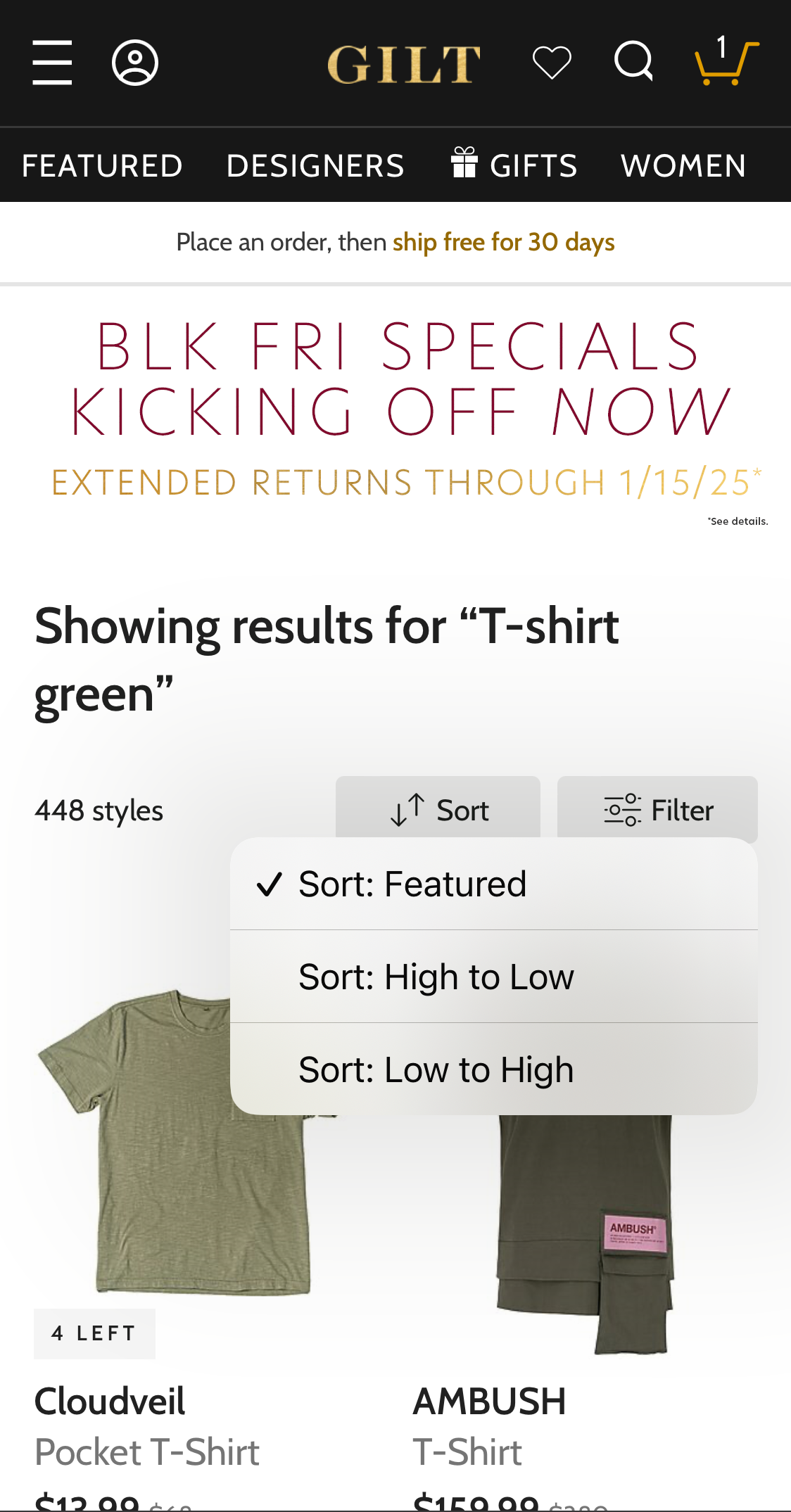This screenshot has width=791, height=1512.
Task: Click the sliders icon on the Filter button
Action: click(621, 808)
